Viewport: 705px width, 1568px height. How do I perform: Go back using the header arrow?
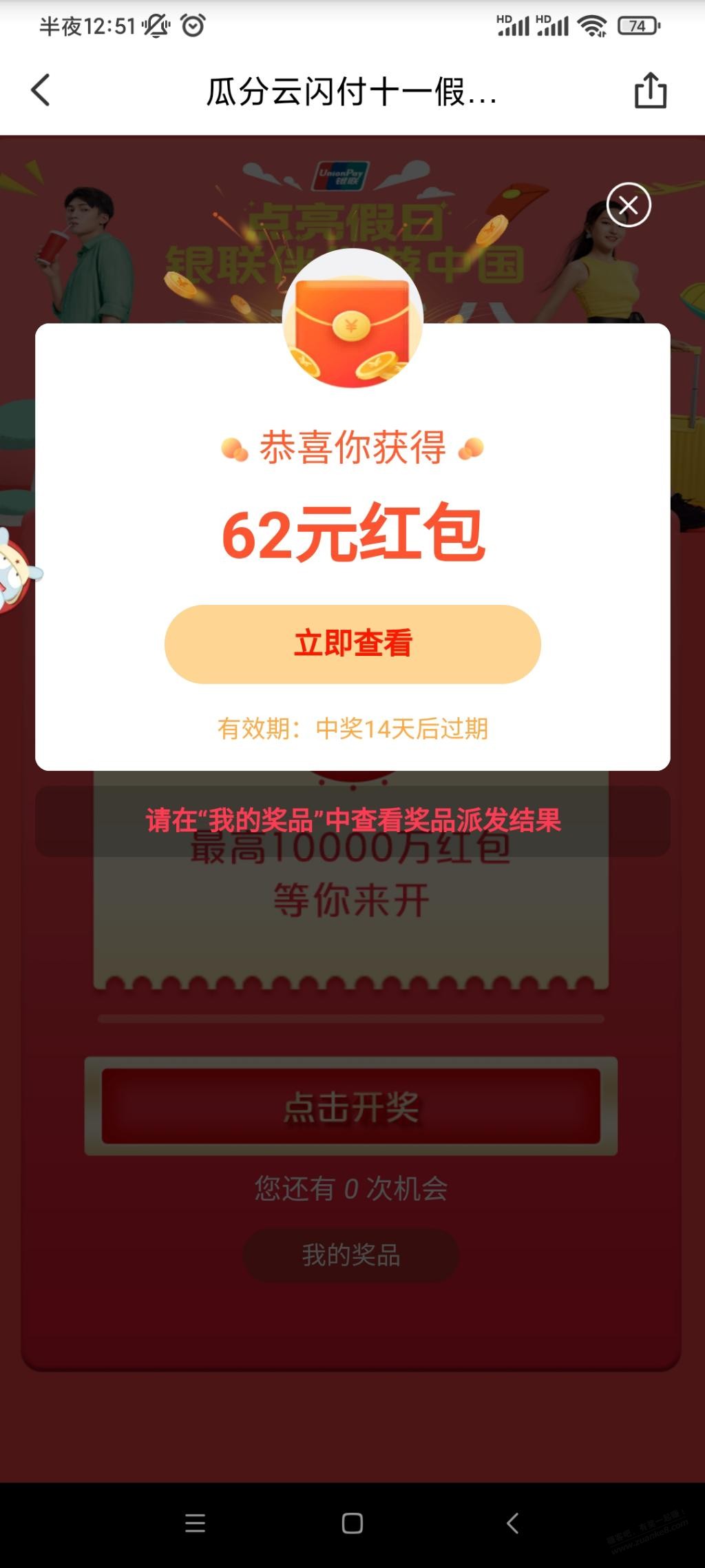tap(41, 90)
